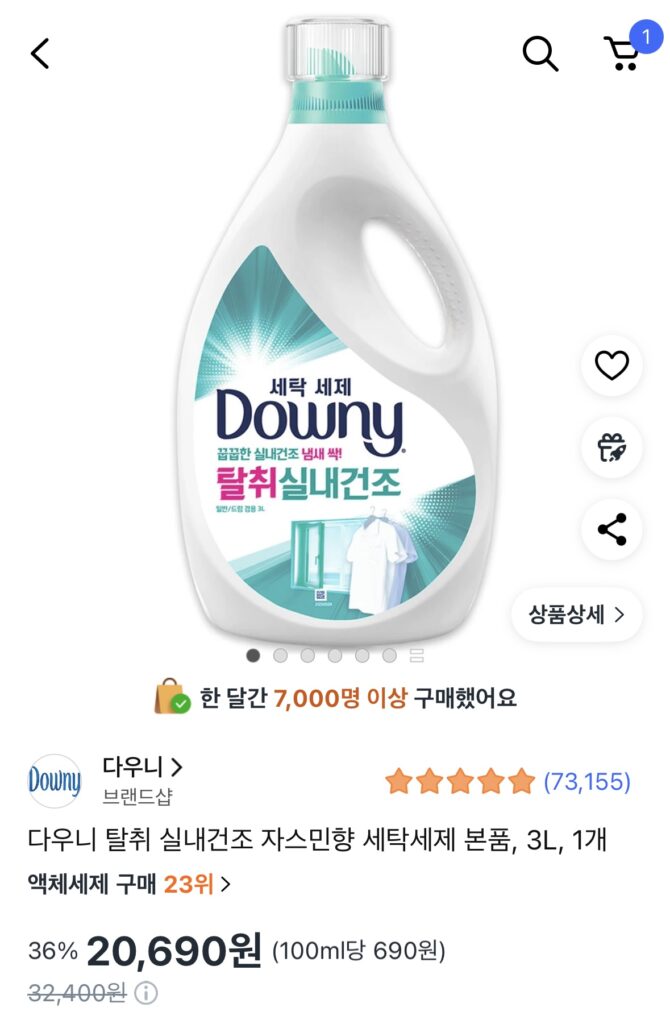
Task: Open the shopping cart
Action: click(623, 52)
